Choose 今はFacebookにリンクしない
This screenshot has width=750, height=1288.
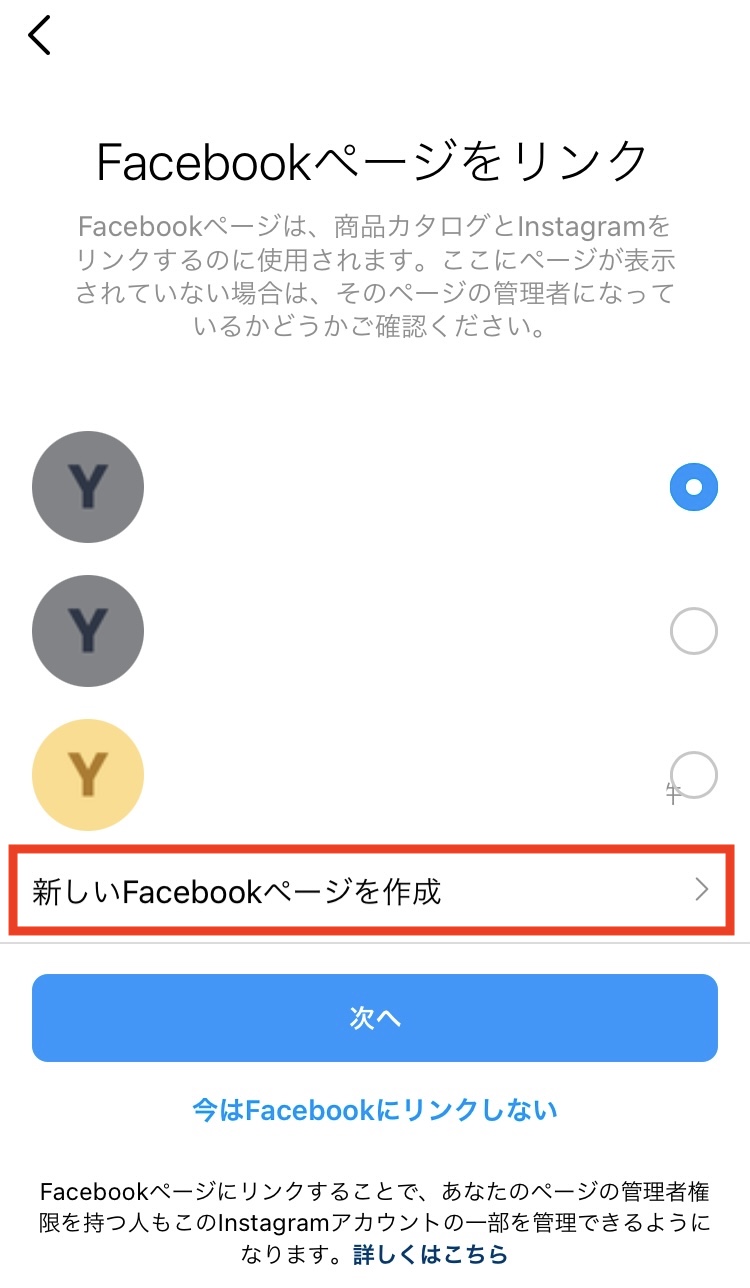(375, 1110)
